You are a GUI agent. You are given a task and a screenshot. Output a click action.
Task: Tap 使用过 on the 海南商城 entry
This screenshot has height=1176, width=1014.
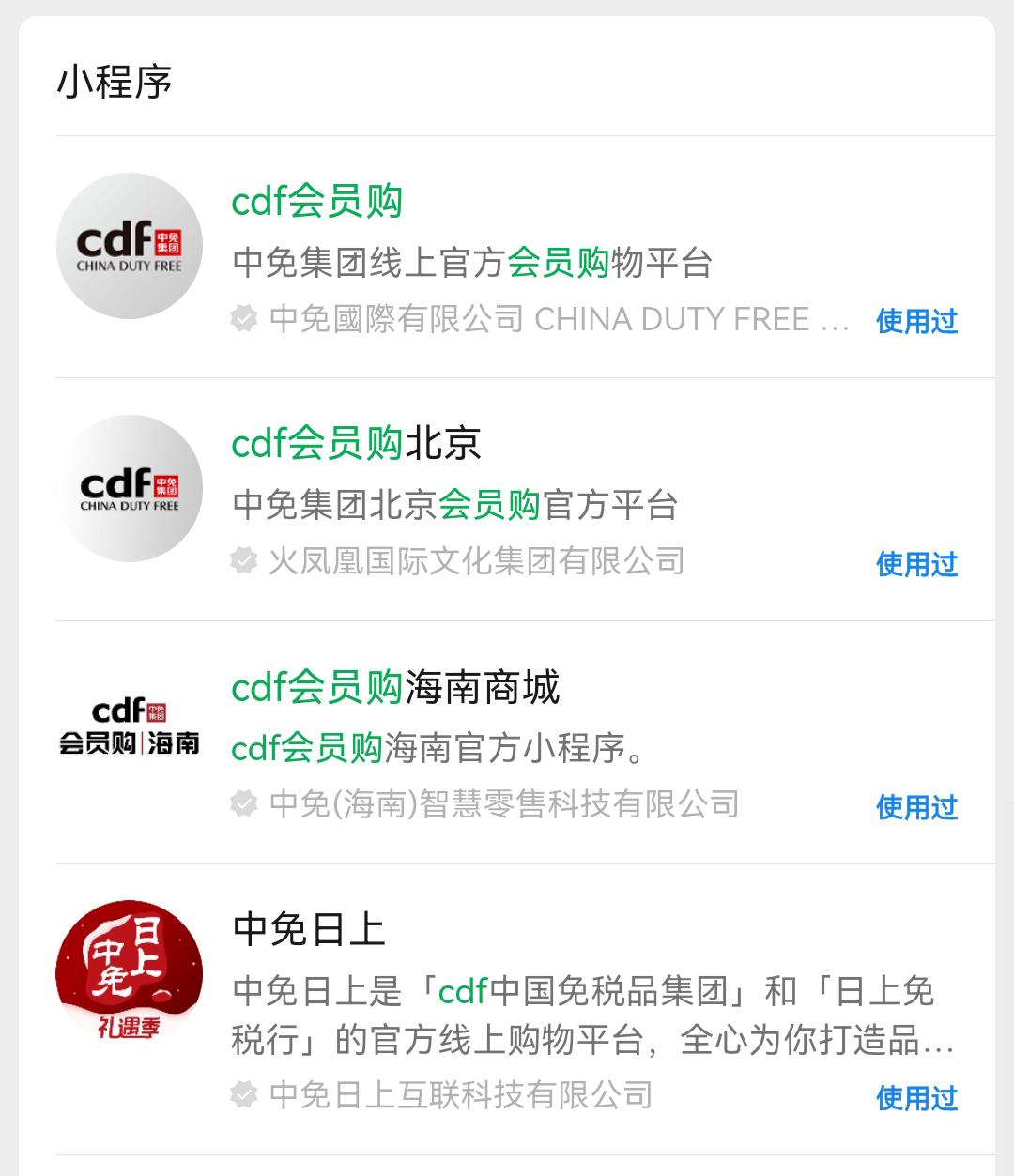pos(915,806)
